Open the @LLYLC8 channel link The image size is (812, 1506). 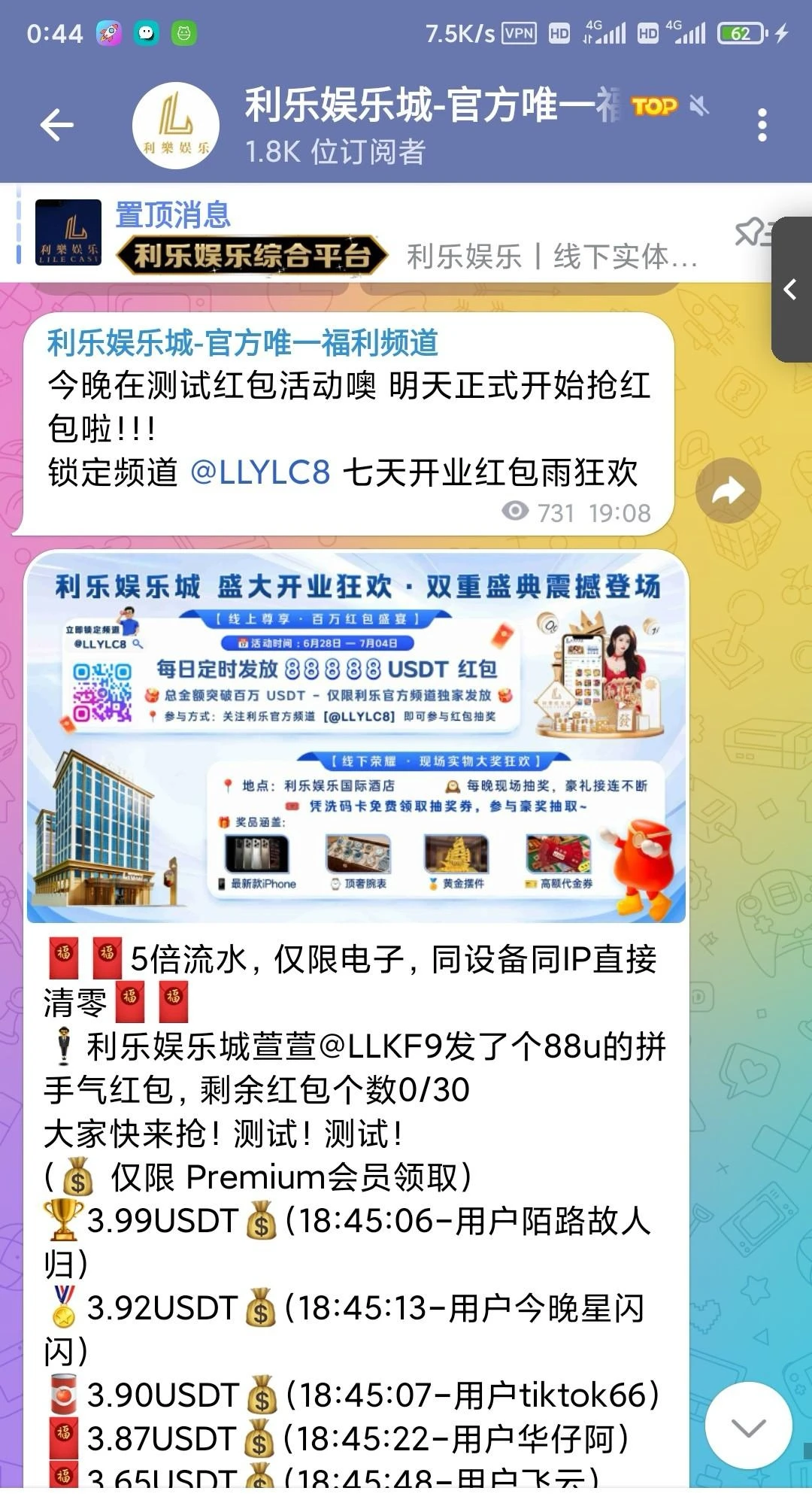pyautogui.click(x=260, y=473)
